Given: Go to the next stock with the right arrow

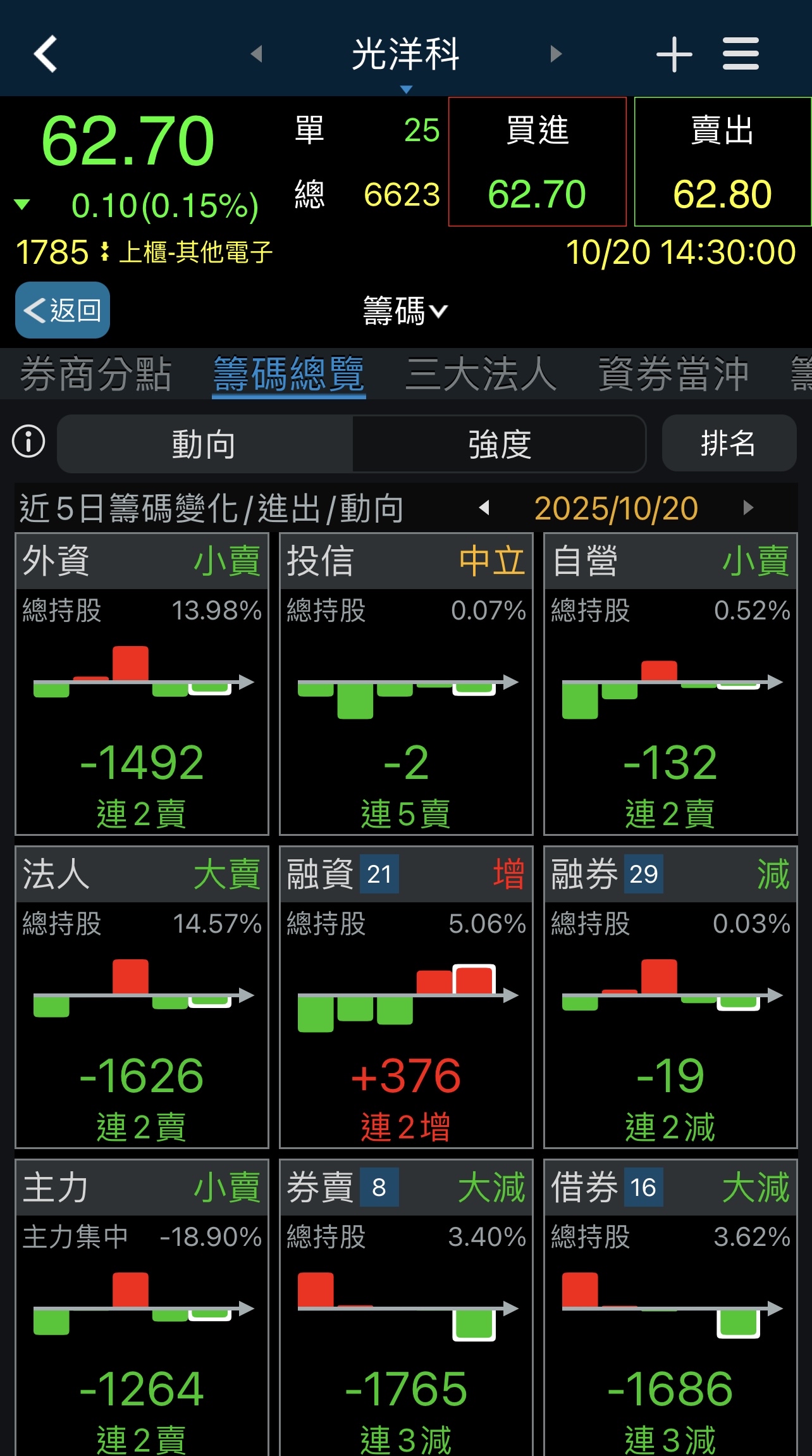Looking at the screenshot, I should pyautogui.click(x=556, y=54).
